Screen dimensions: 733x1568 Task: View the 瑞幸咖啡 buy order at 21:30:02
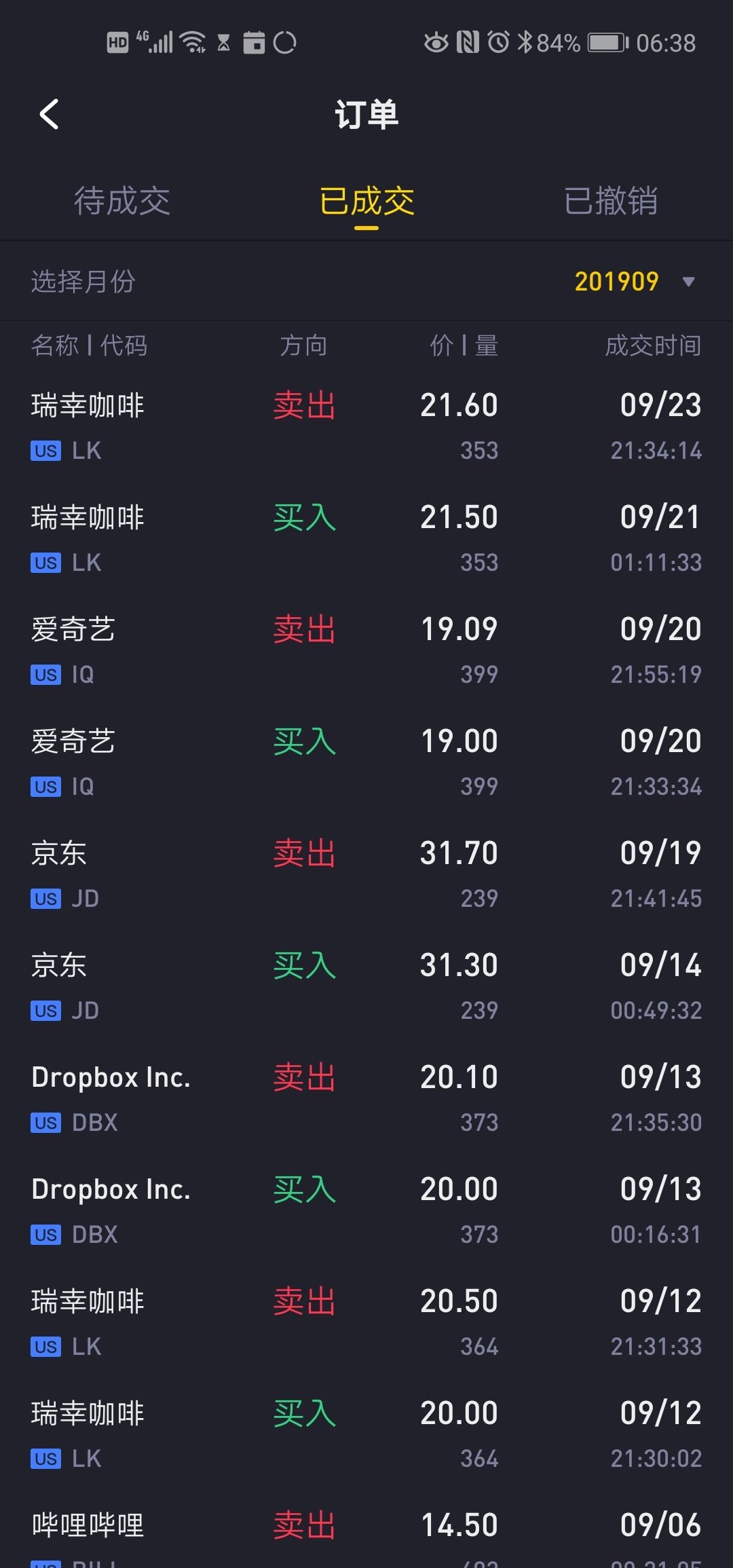[366, 1434]
